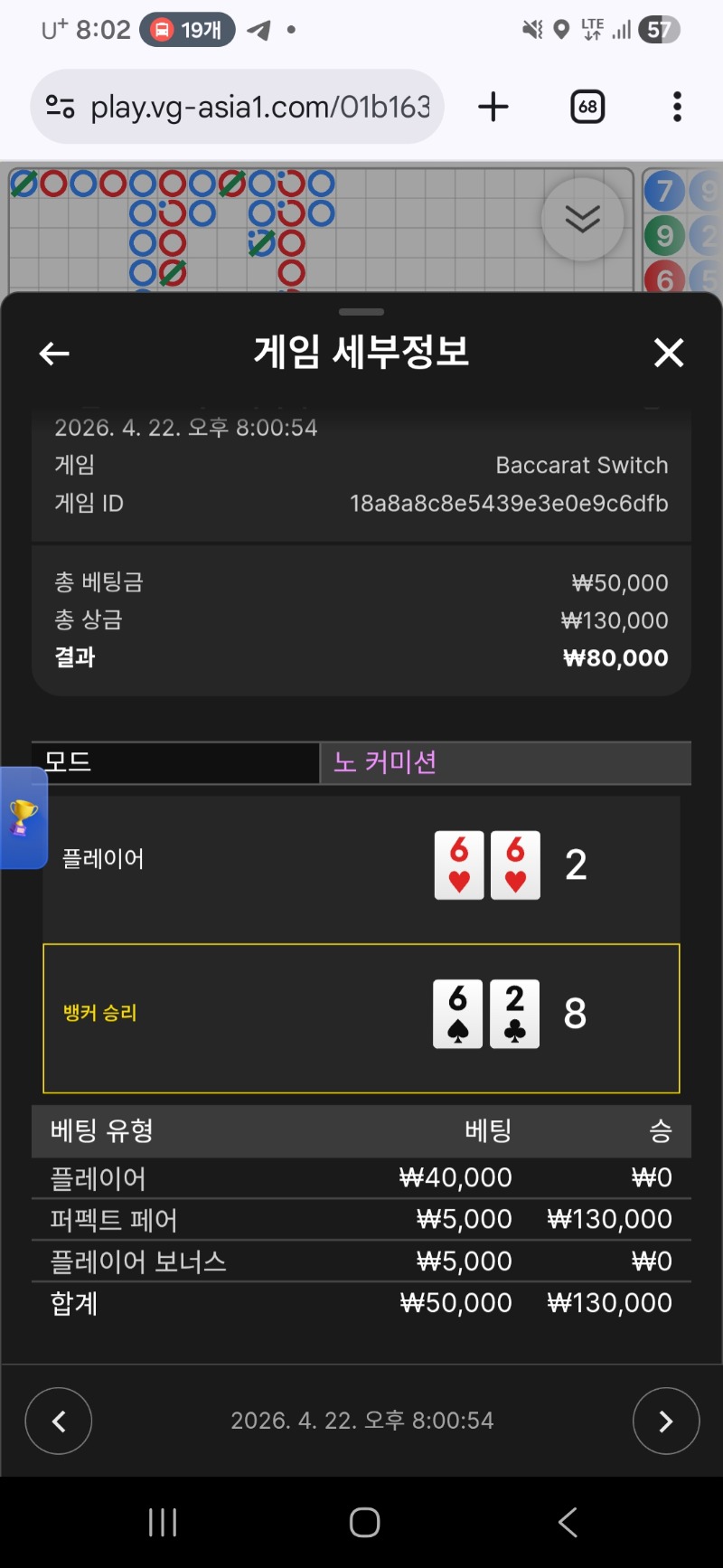Open the trophy side tab
723x1568 pixels.
click(23, 817)
